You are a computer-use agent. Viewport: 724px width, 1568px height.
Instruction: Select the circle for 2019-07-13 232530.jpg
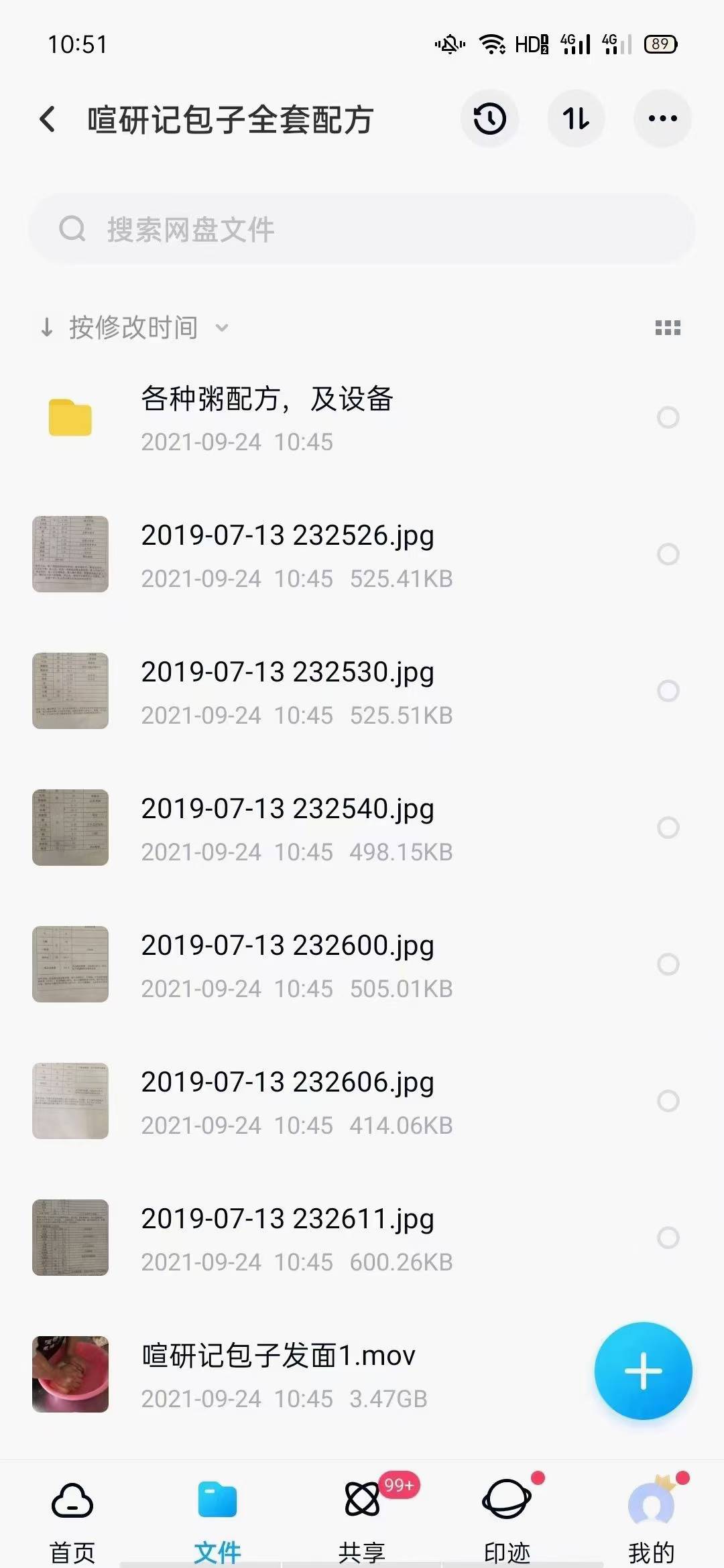tap(668, 691)
